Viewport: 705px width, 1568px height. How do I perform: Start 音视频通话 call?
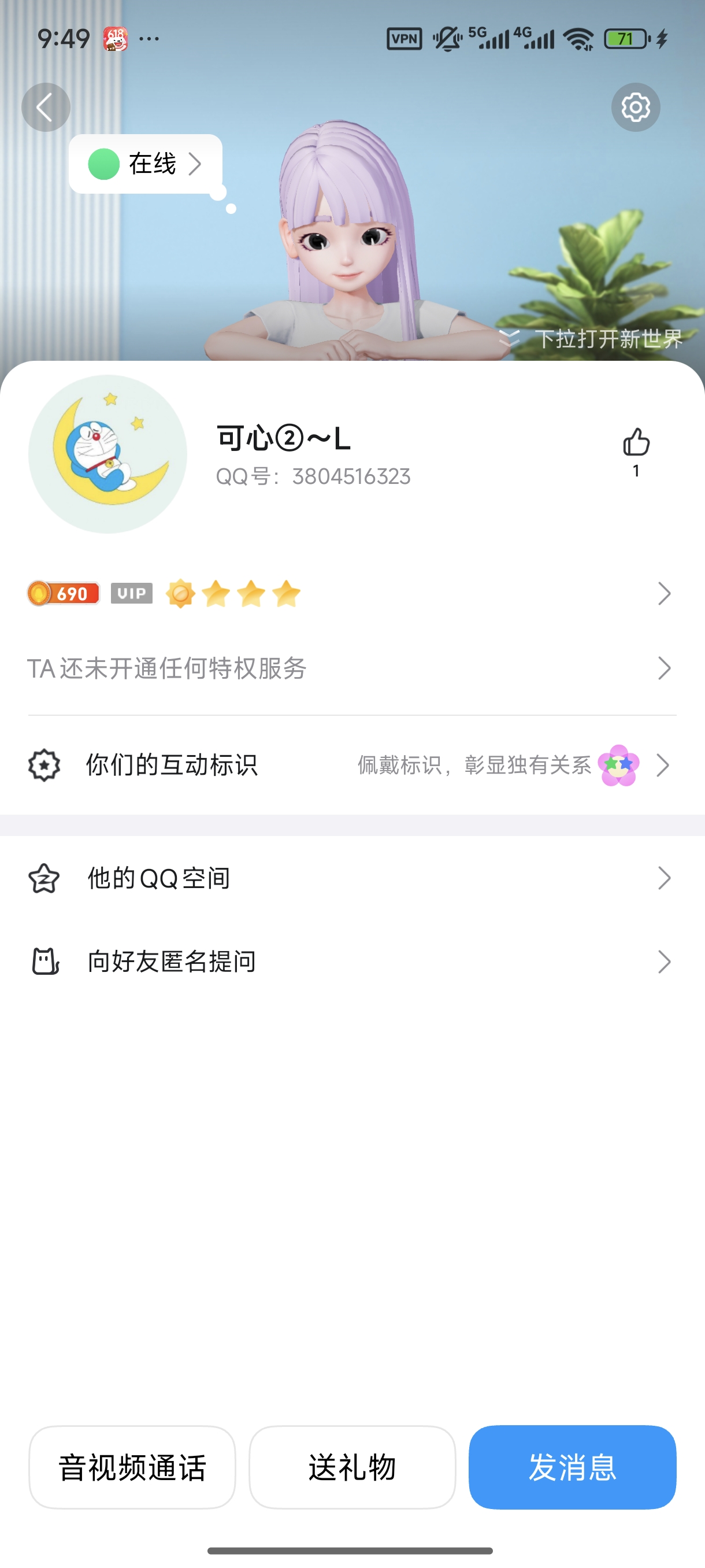click(x=132, y=1467)
